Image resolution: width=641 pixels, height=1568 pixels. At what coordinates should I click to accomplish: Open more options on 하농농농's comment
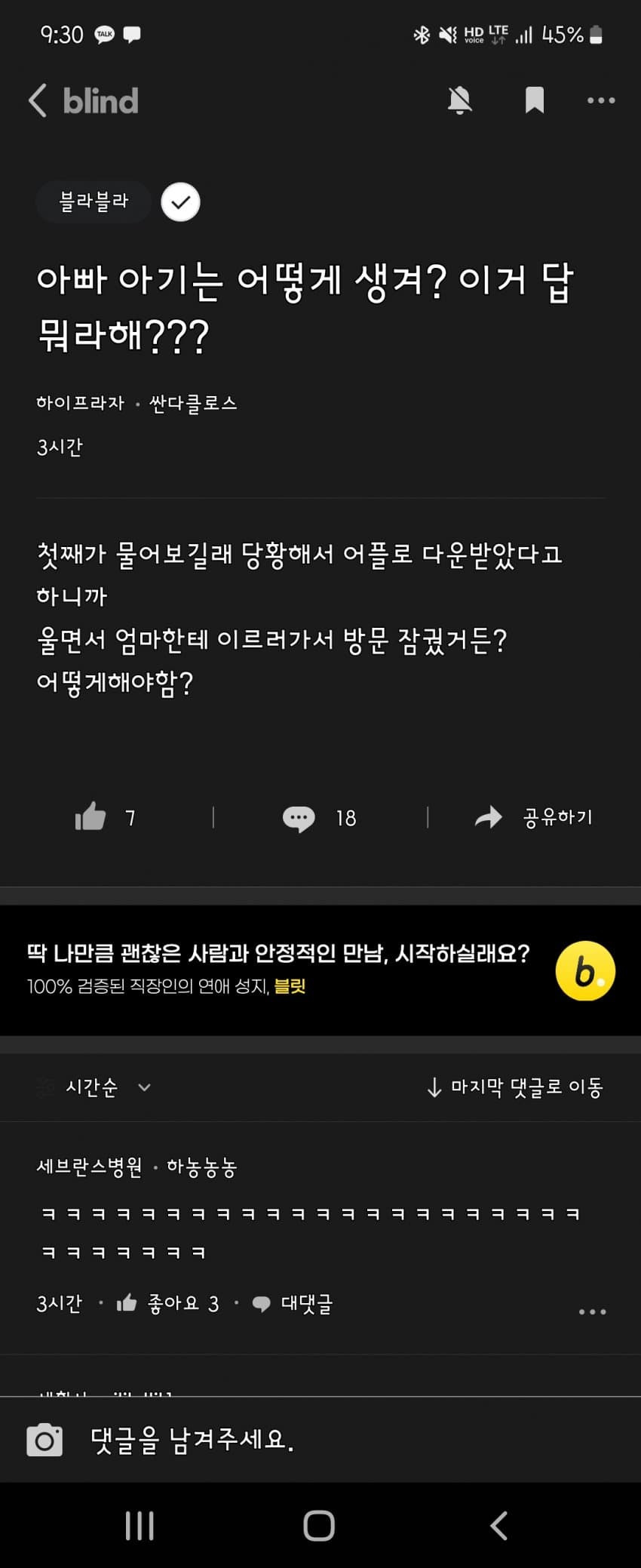point(592,1311)
